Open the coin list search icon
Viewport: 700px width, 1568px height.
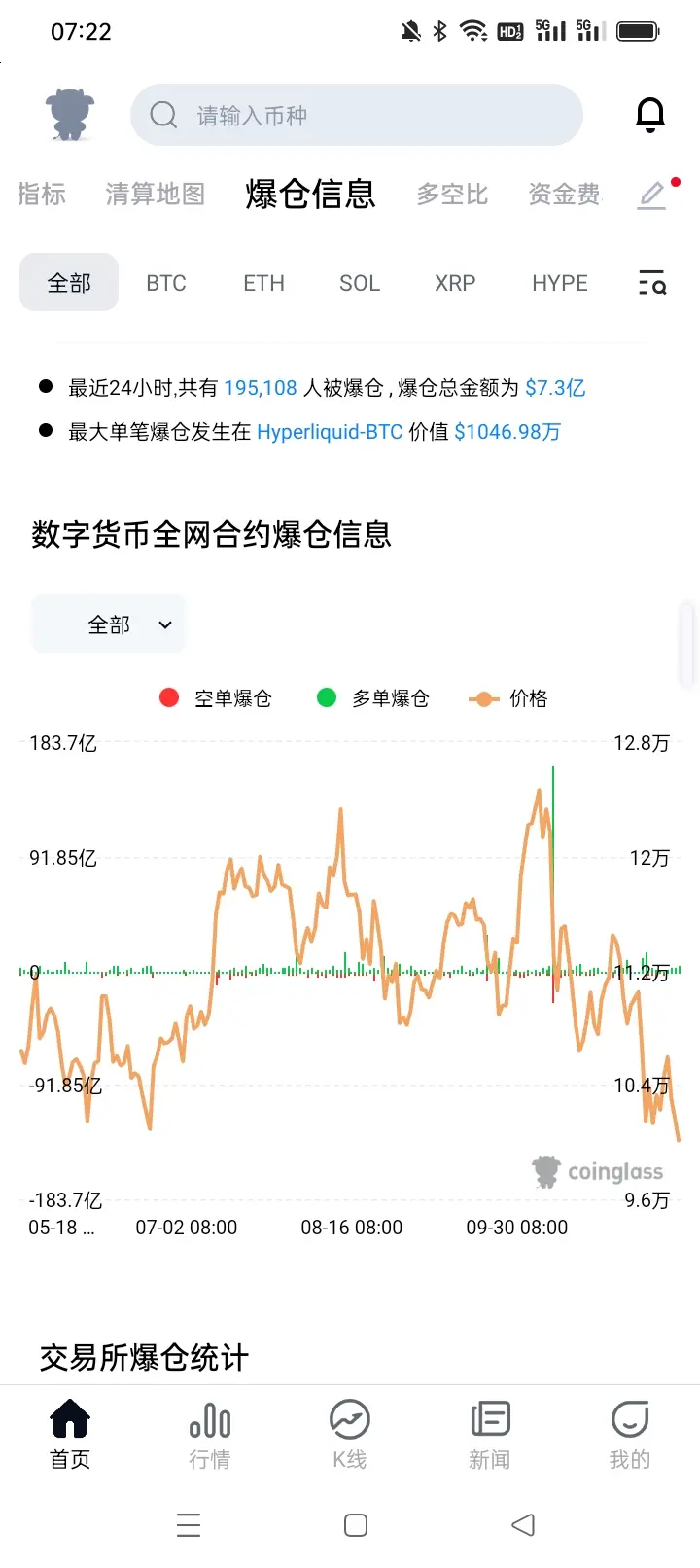click(x=652, y=283)
